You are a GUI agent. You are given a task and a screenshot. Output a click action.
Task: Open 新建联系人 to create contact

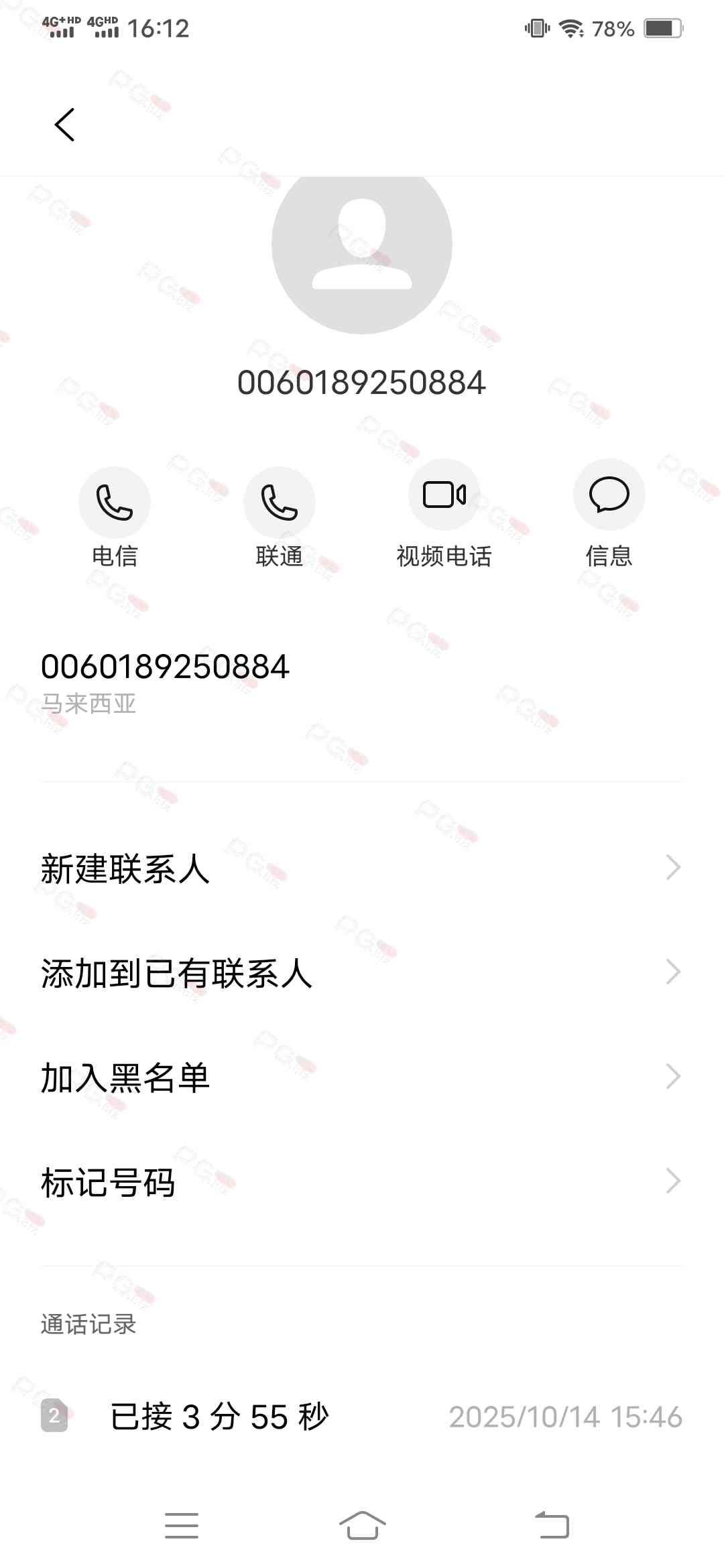362,868
